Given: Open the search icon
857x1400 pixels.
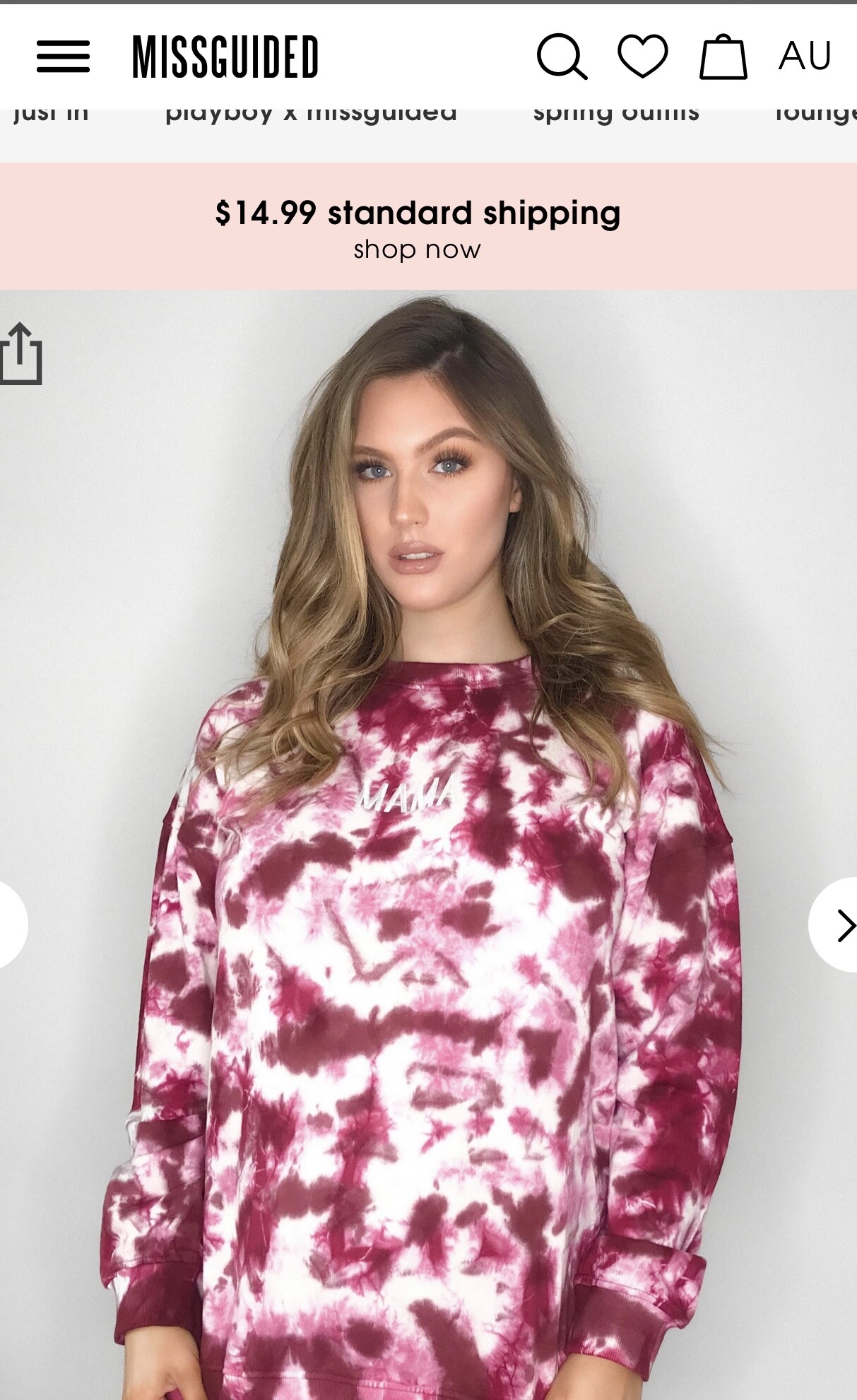Looking at the screenshot, I should coord(562,57).
